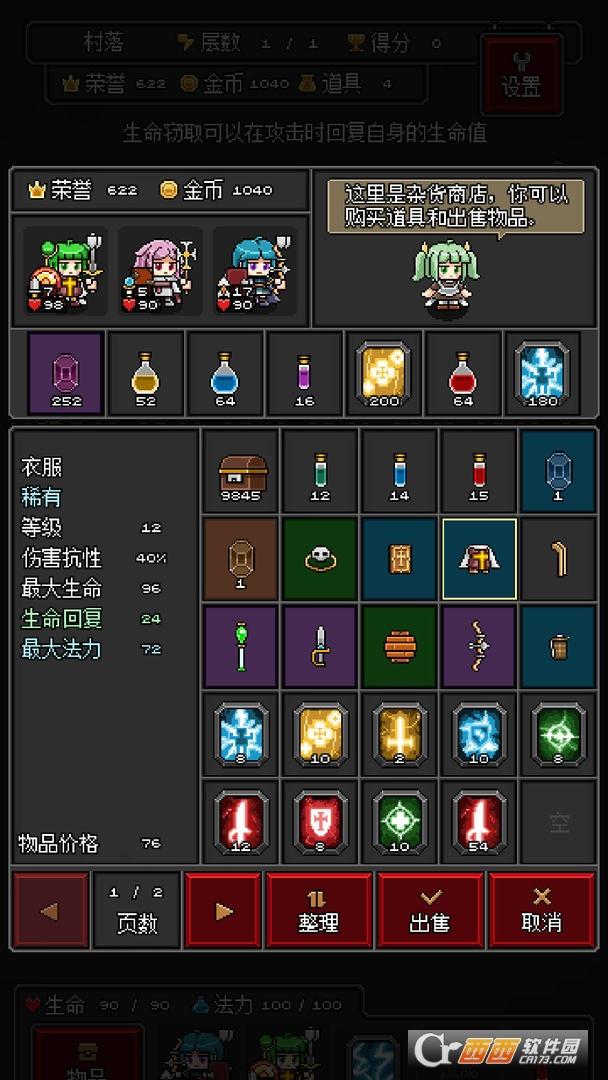The width and height of the screenshot is (608, 1080).
Task: Select the wooden barrel inventory item
Action: pos(399,645)
